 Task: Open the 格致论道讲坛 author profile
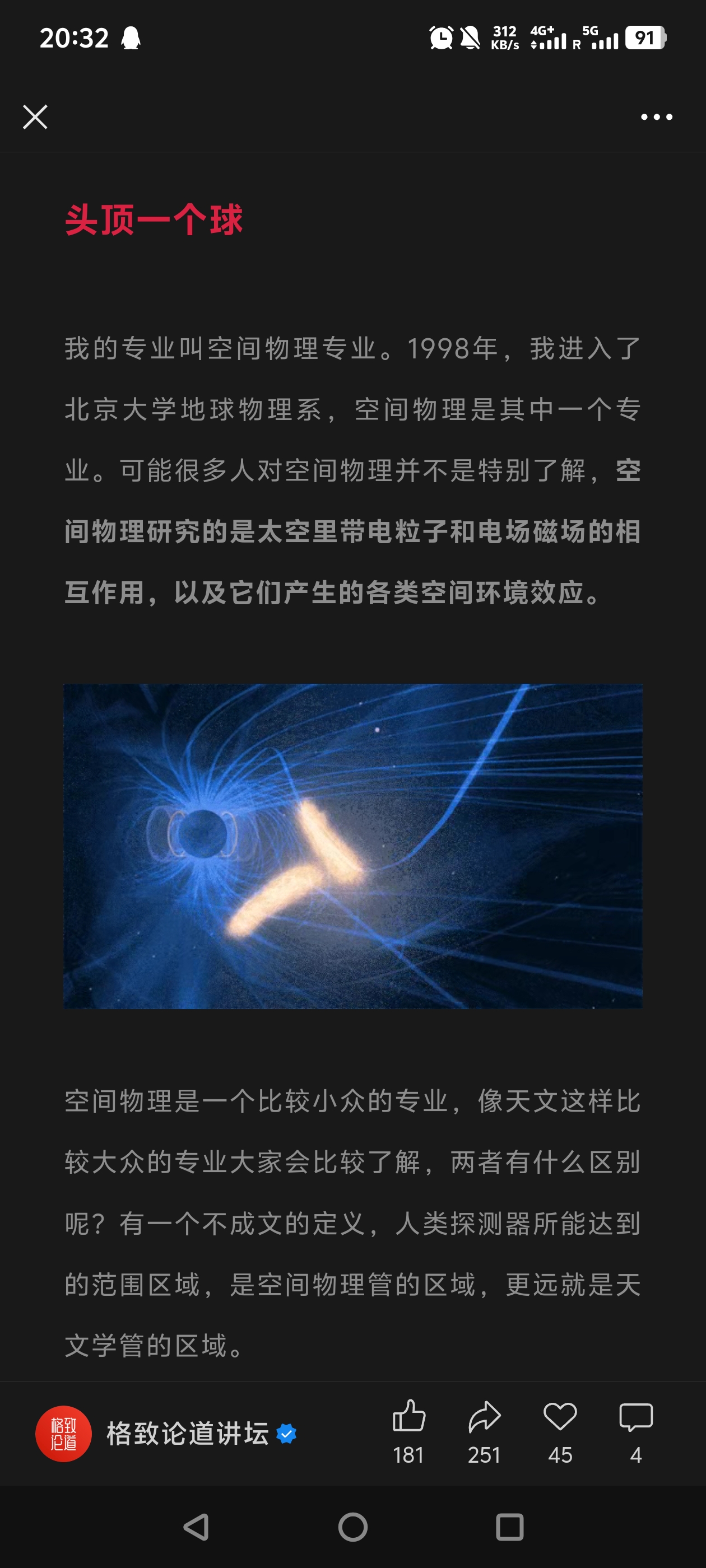click(187, 1434)
